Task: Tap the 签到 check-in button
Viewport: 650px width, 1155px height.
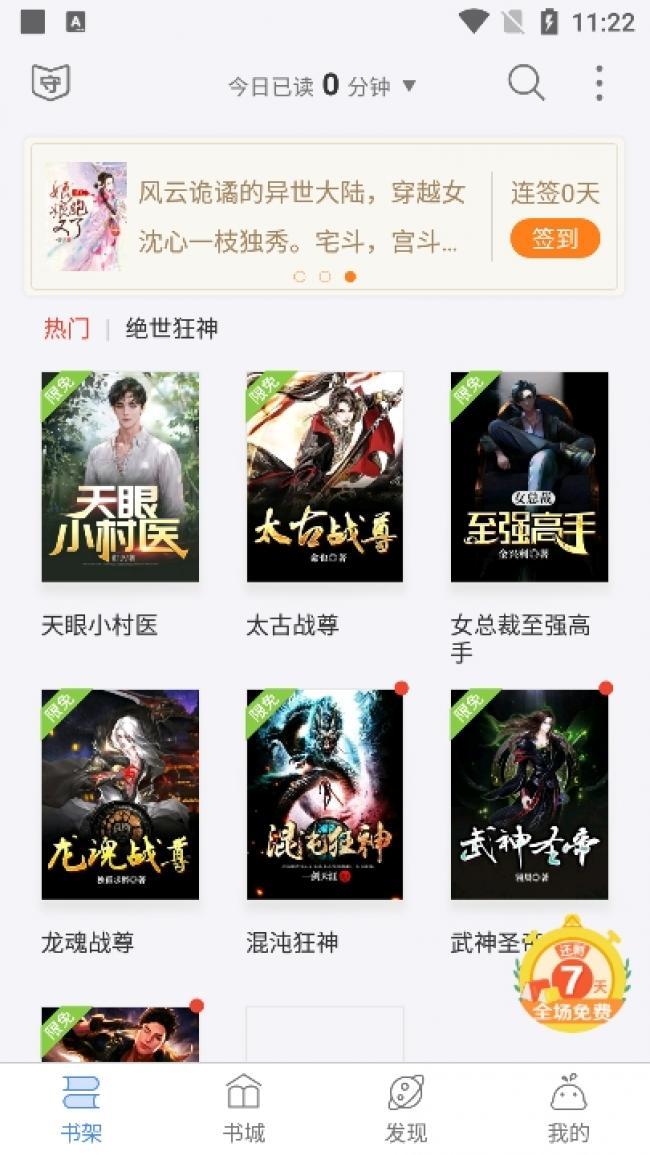Action: [555, 239]
